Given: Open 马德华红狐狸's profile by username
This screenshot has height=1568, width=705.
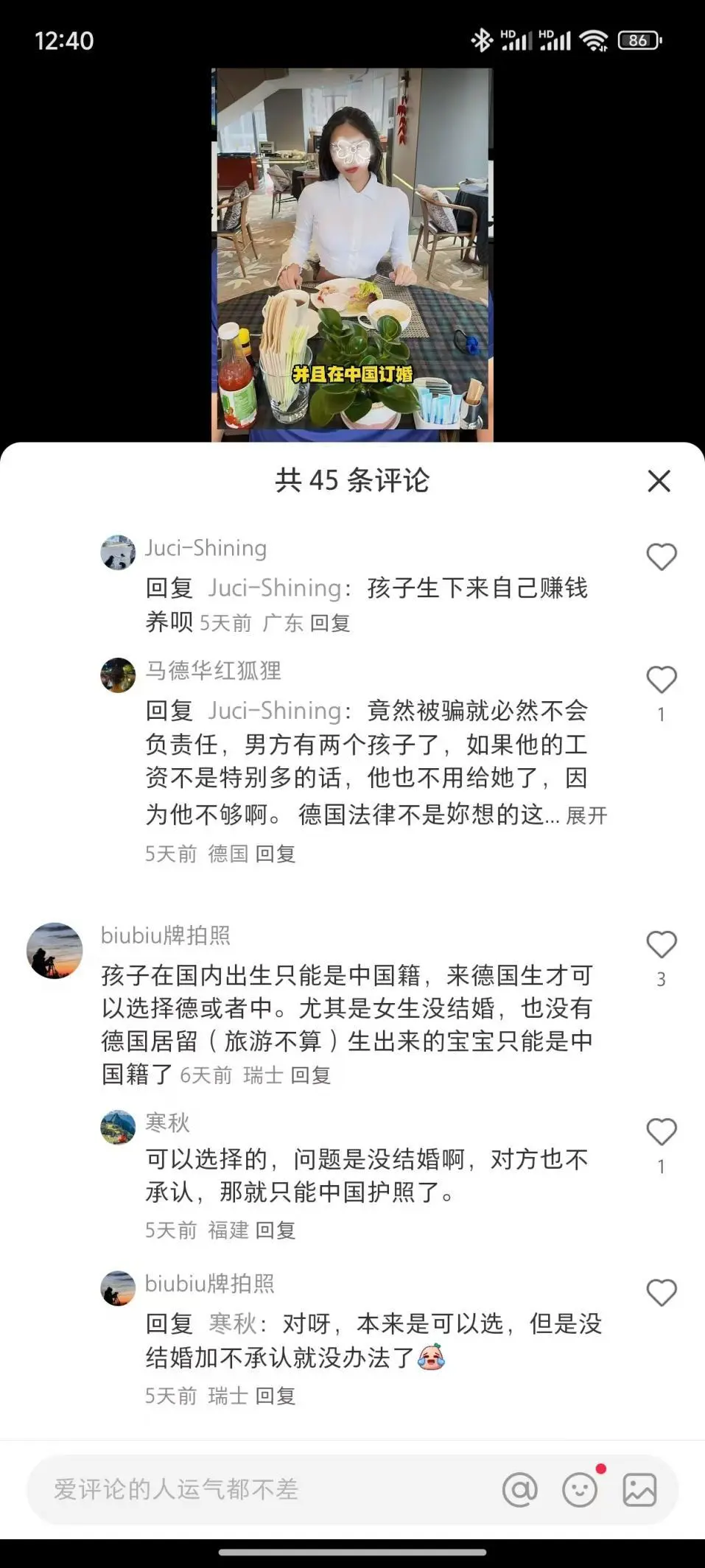Looking at the screenshot, I should pyautogui.click(x=213, y=670).
